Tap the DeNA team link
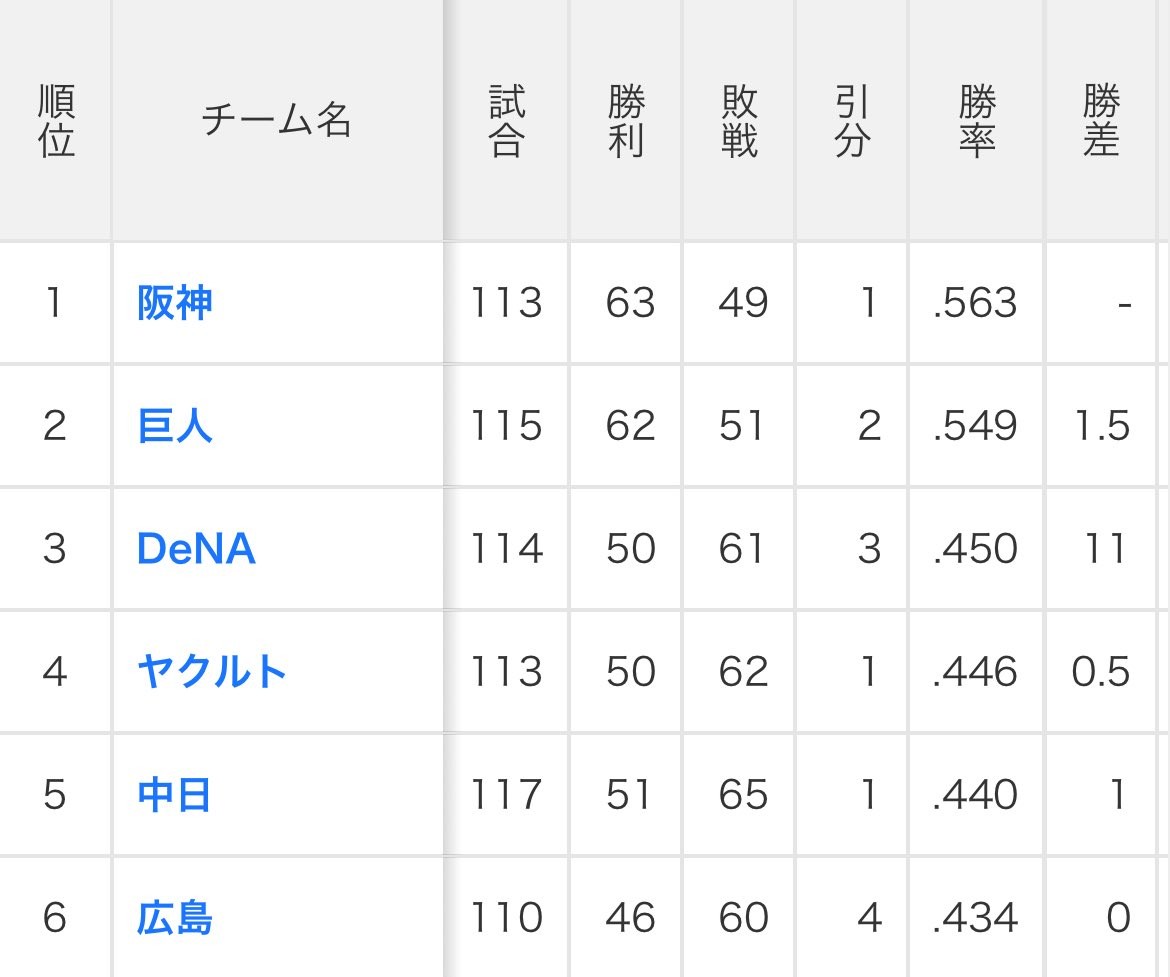Viewport: 1170px width, 977px height. [196, 549]
